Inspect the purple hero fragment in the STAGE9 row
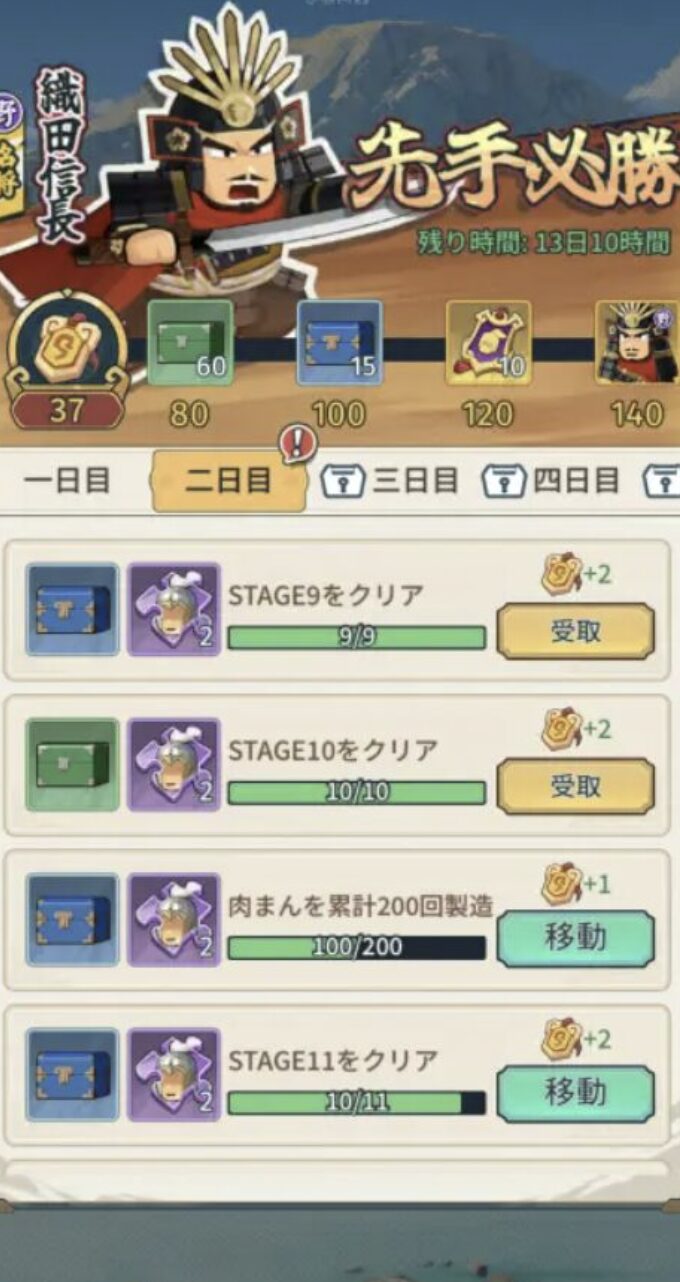 pyautogui.click(x=174, y=609)
